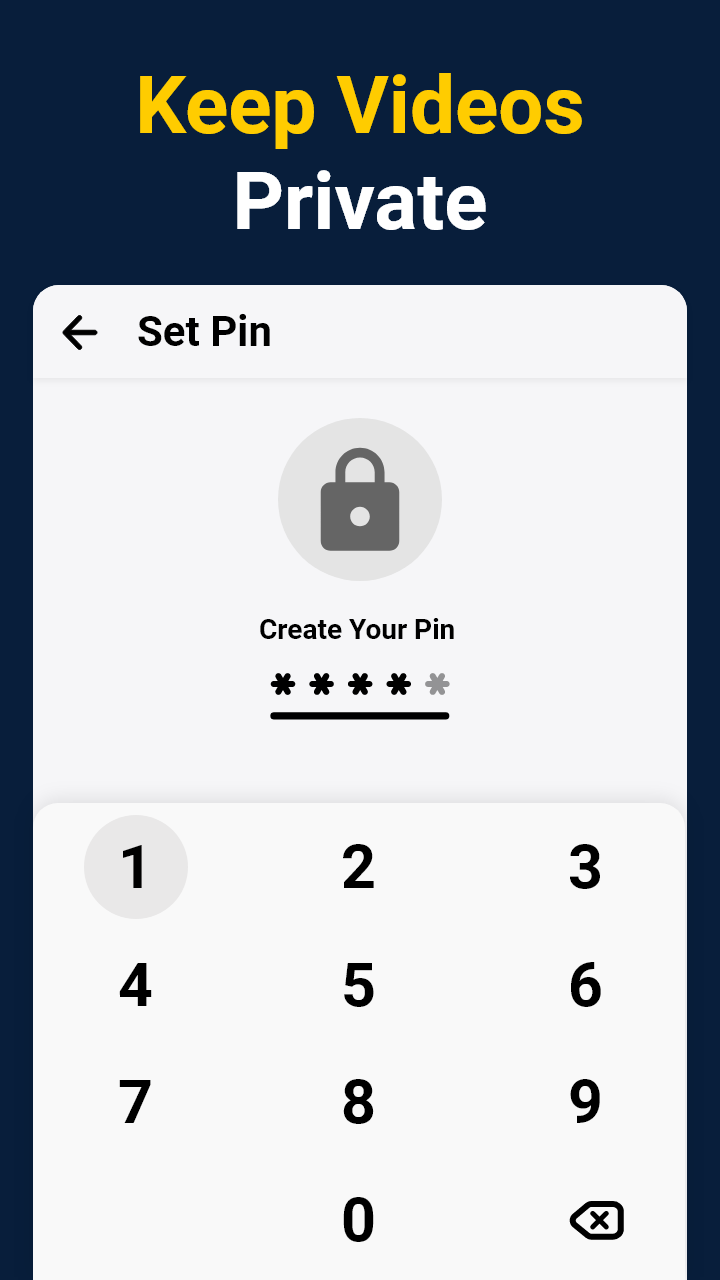
Task: Tap the highlighted number 1 key
Action: pyautogui.click(x=136, y=867)
